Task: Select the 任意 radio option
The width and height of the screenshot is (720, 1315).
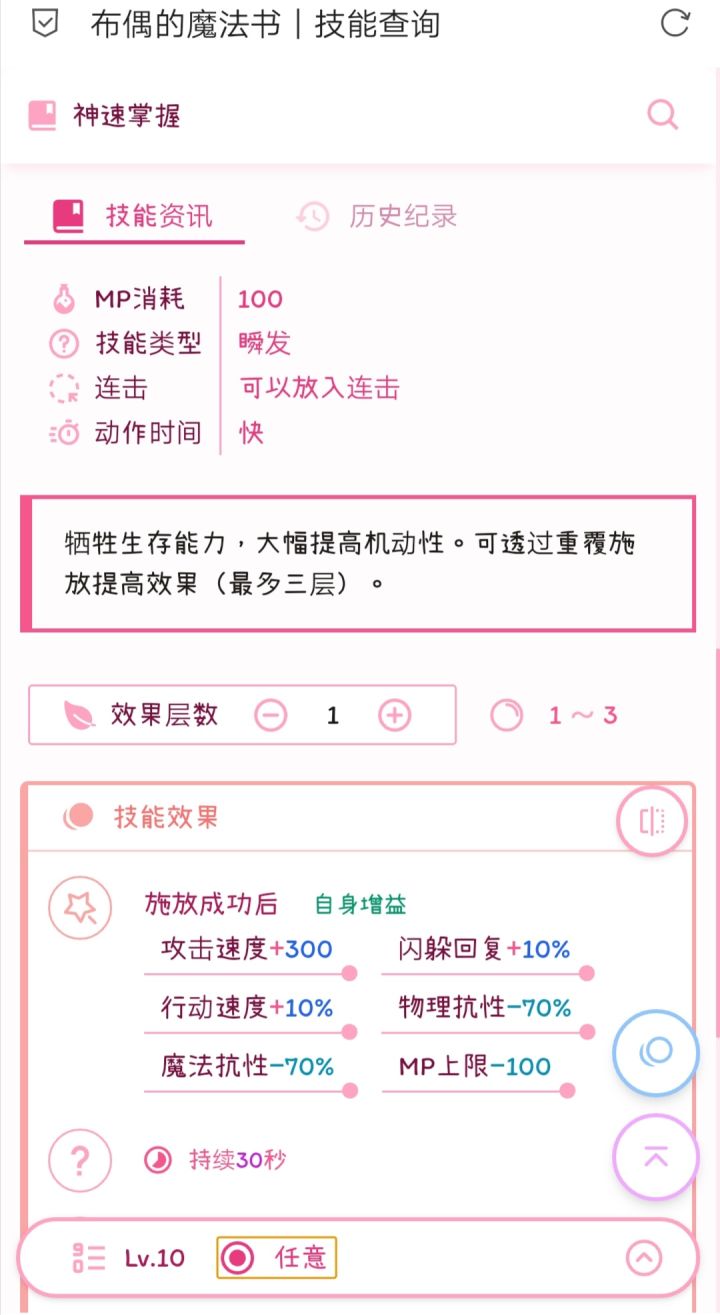Action: 239,1257
